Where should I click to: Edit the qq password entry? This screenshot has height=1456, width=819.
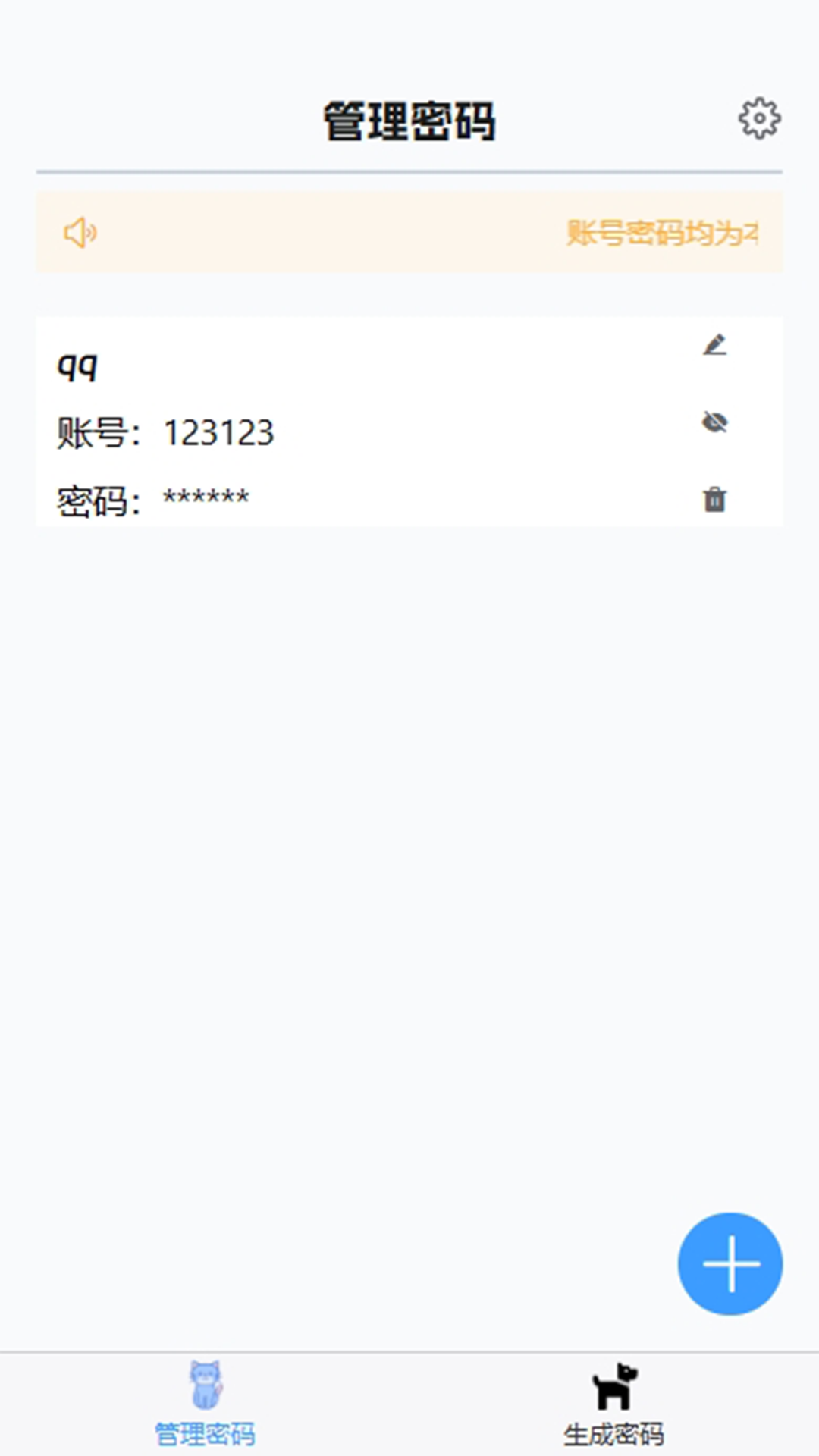714,345
